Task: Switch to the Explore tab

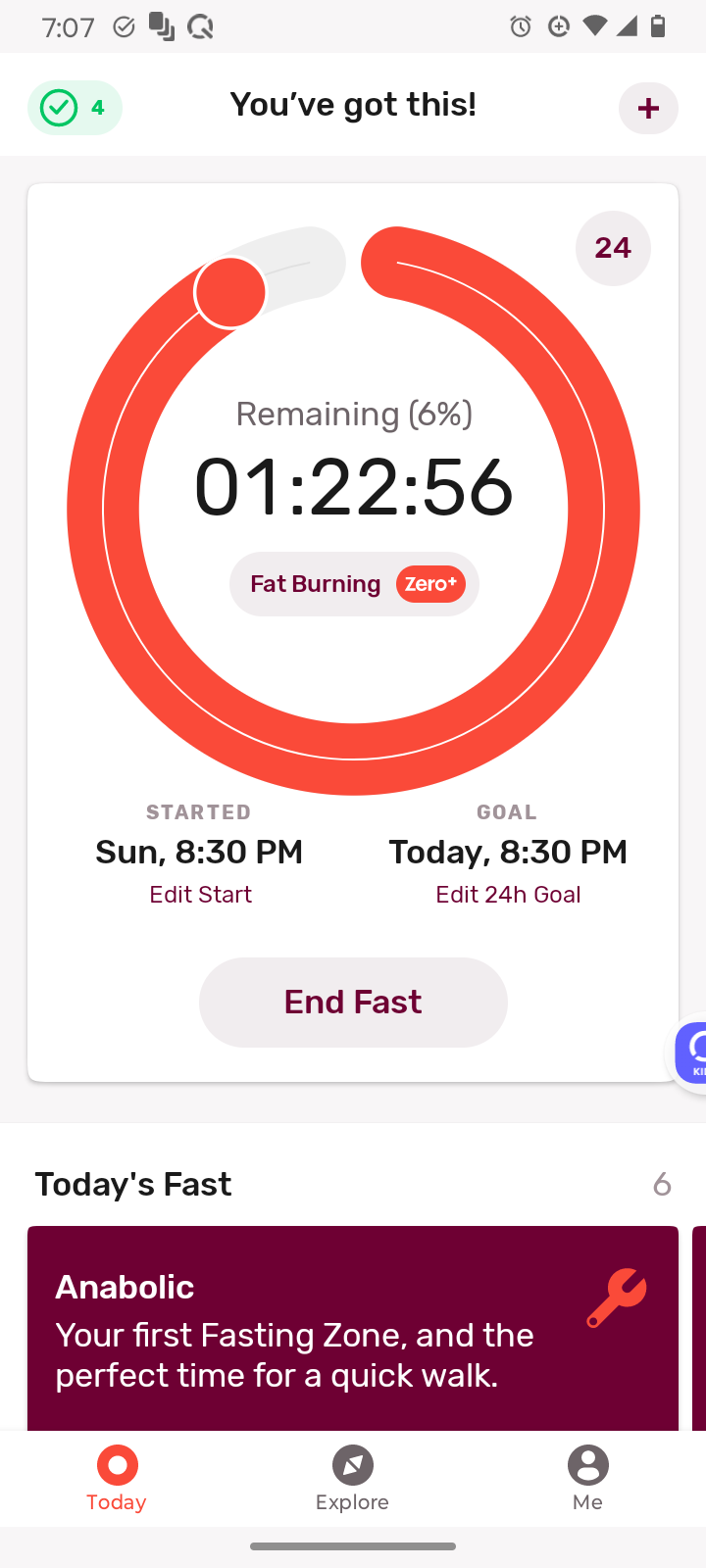Action: [352, 1479]
